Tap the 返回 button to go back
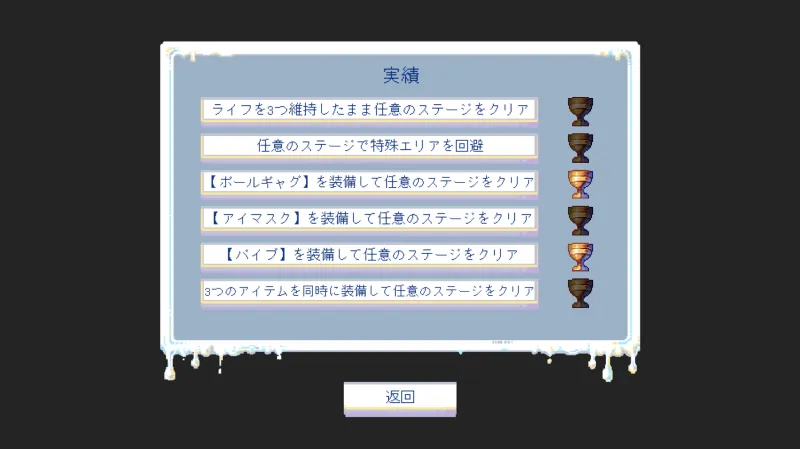800x449 pixels. point(400,397)
